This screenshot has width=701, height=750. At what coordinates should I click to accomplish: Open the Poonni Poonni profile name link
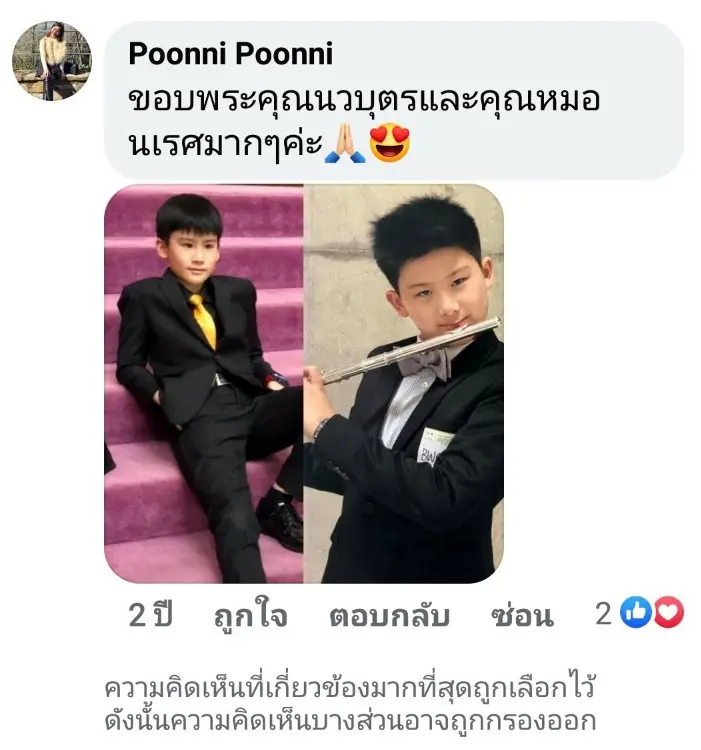(231, 53)
